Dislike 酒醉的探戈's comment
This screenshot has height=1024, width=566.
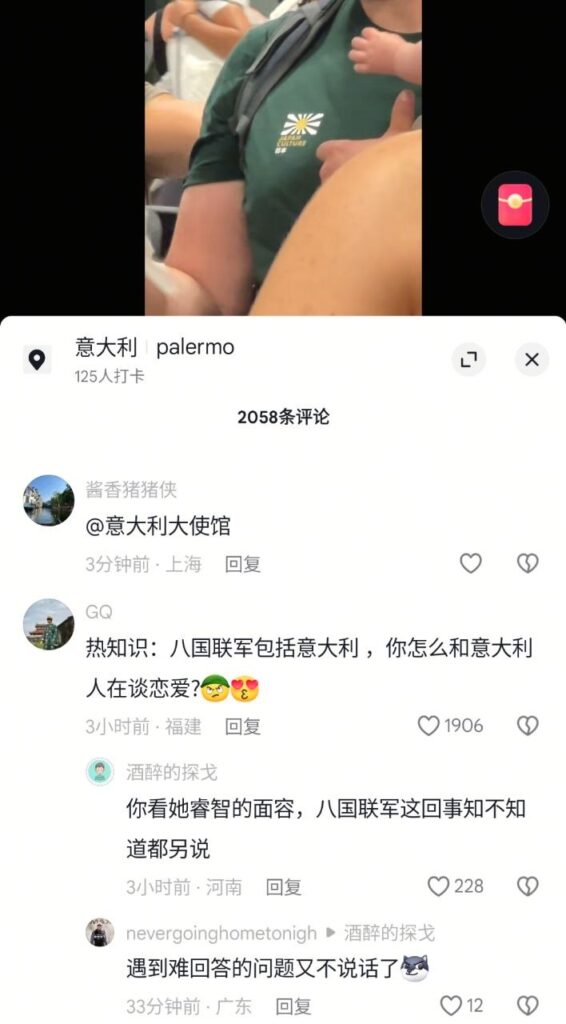click(x=527, y=886)
